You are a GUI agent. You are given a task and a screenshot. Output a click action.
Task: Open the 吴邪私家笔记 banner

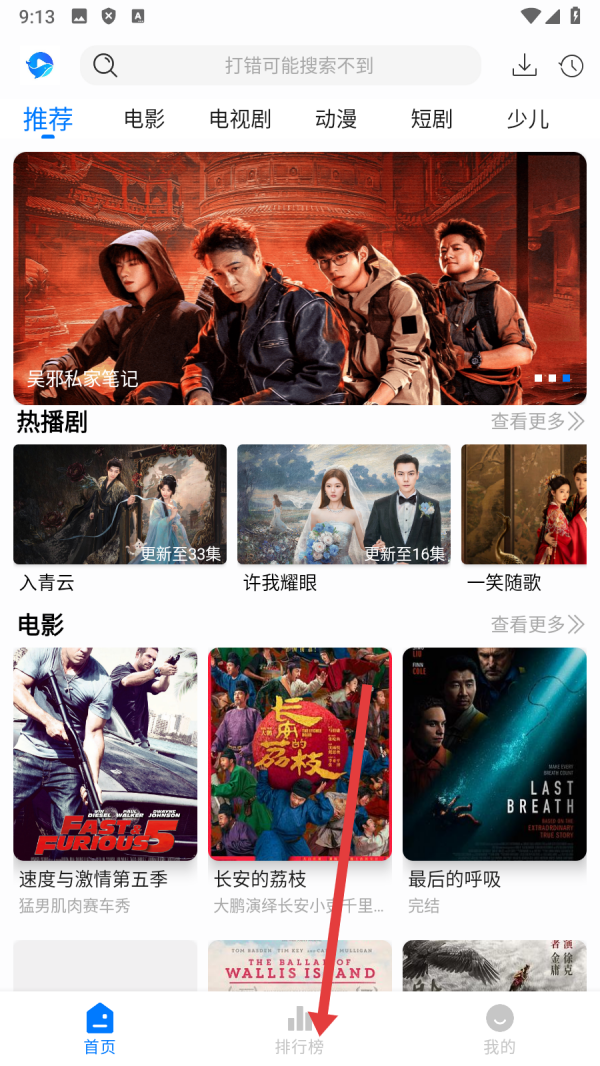(x=300, y=278)
